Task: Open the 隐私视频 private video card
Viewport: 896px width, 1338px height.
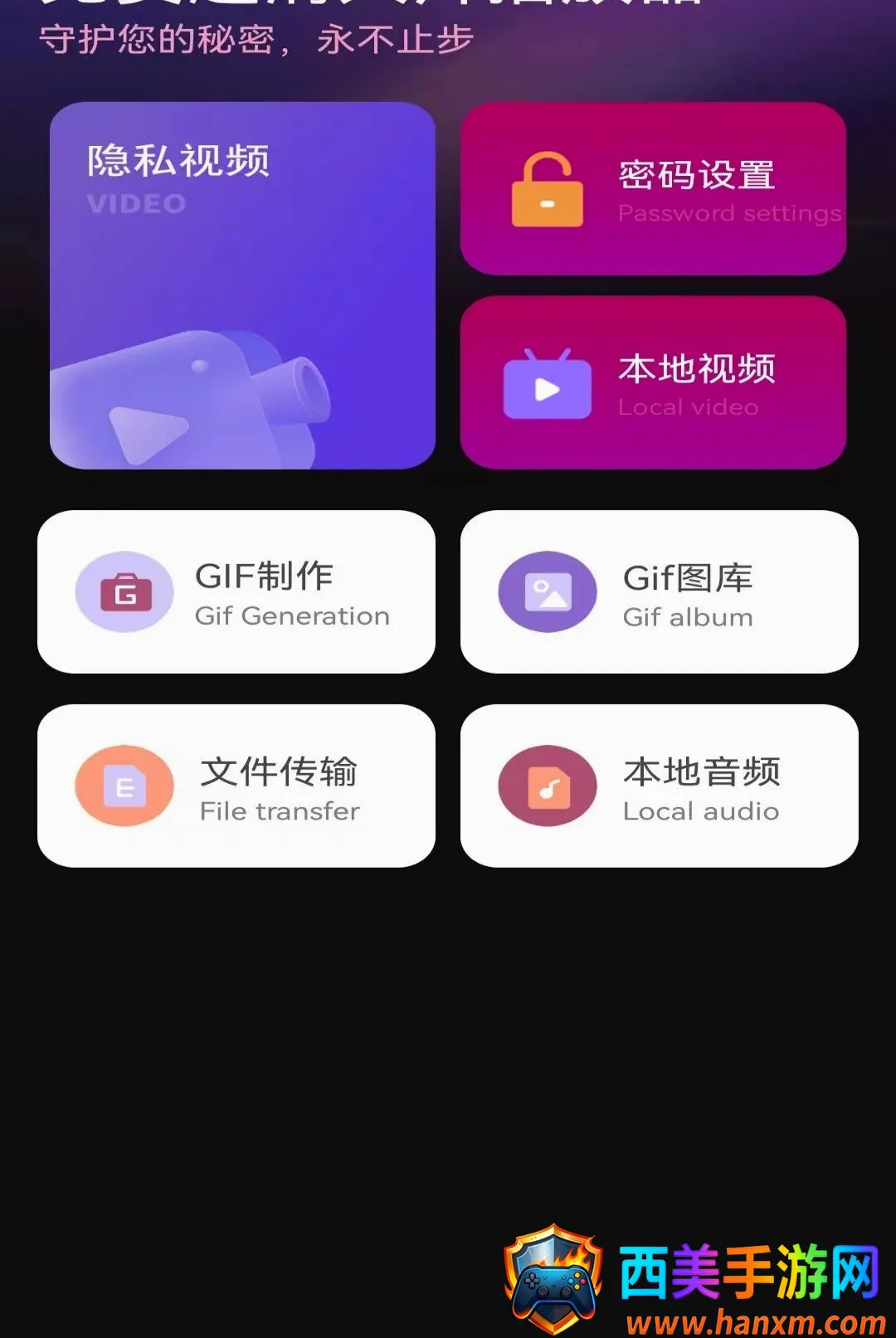Action: (242, 285)
